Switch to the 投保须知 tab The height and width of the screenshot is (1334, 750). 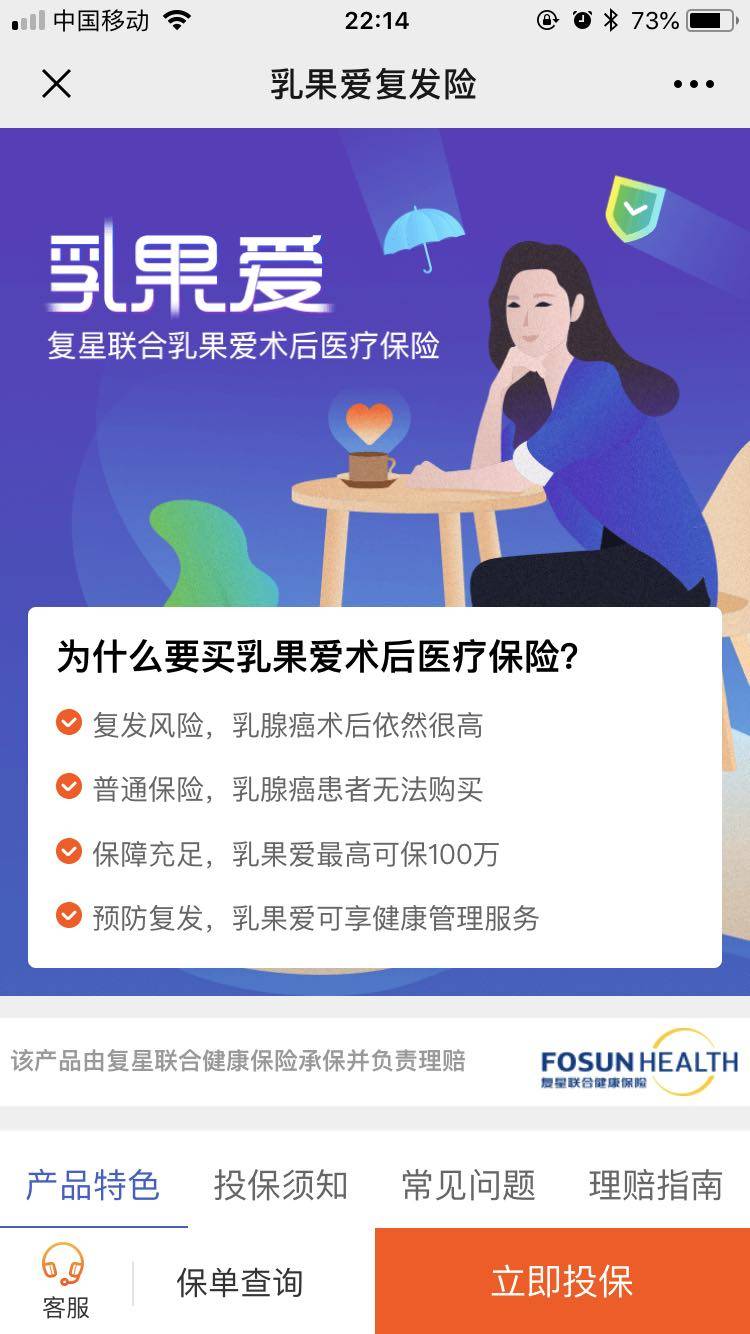coord(281,1186)
